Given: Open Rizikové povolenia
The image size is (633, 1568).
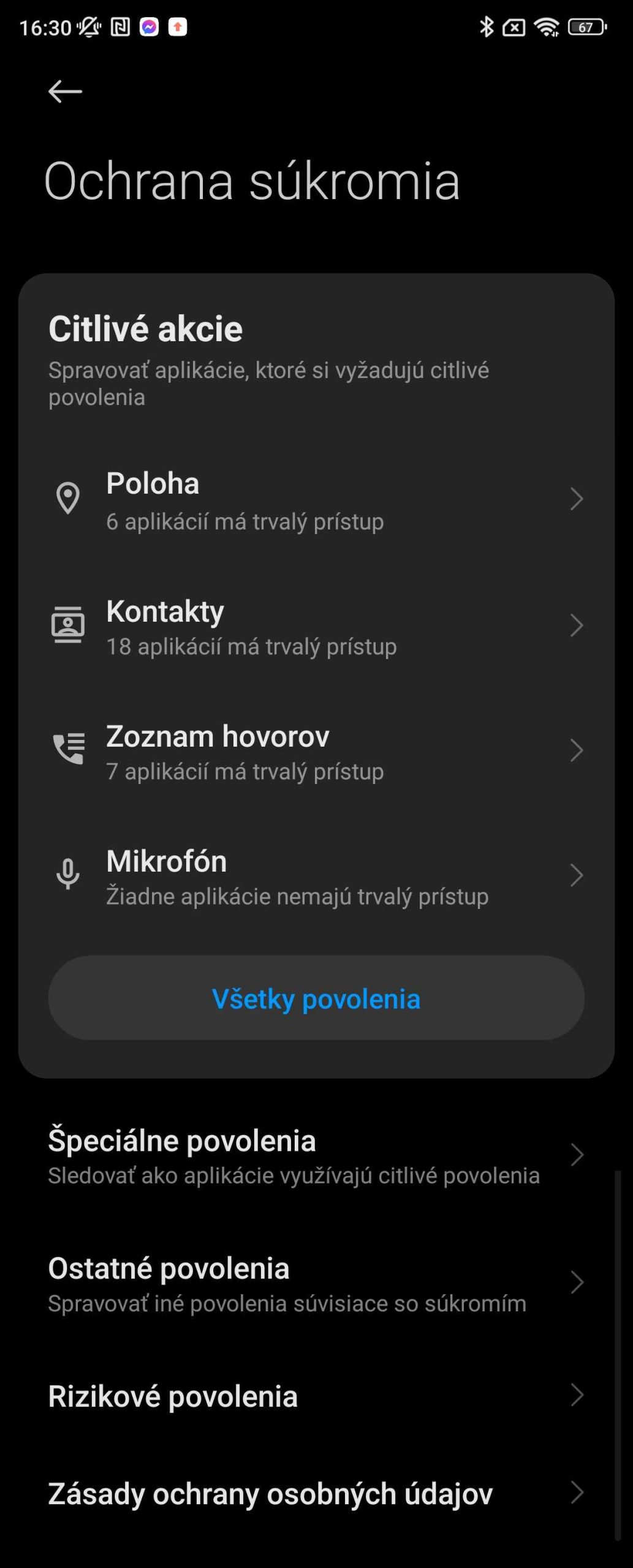Looking at the screenshot, I should pyautogui.click(x=316, y=1396).
